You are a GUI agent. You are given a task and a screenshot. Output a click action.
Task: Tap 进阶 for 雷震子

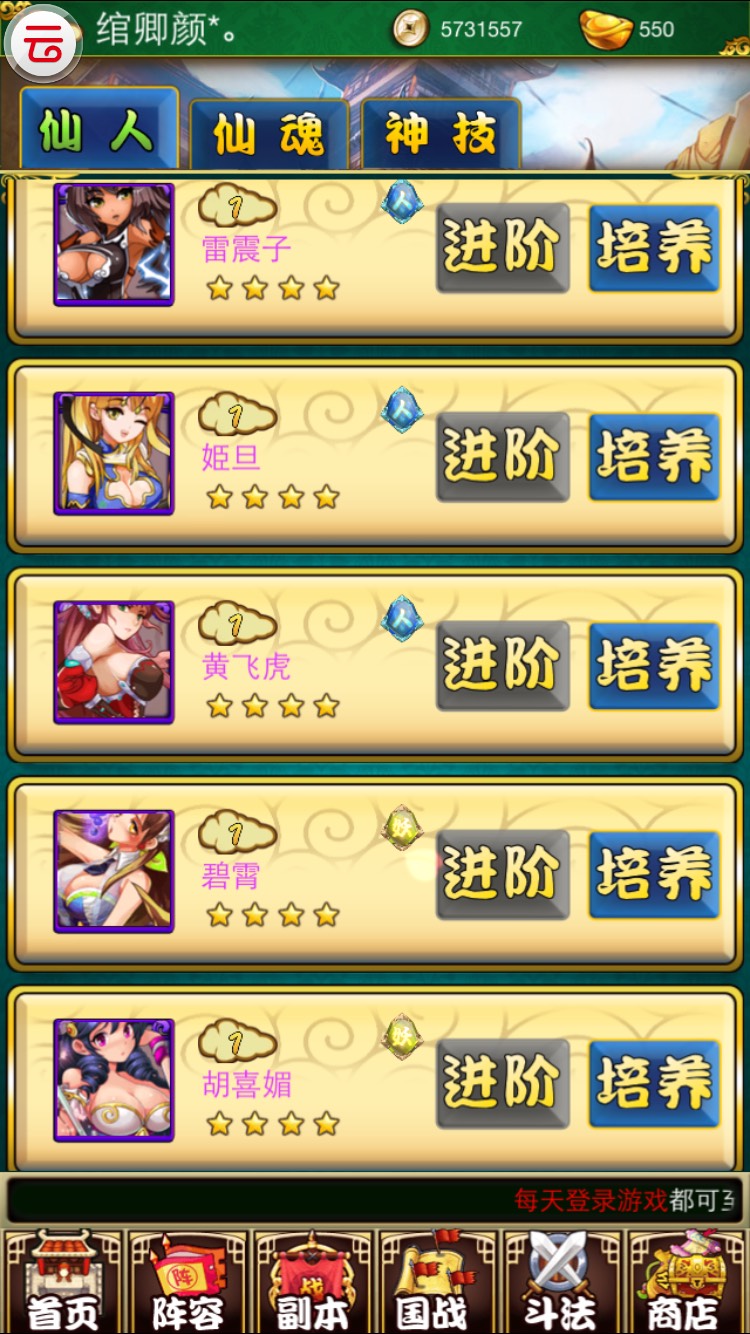pos(502,248)
